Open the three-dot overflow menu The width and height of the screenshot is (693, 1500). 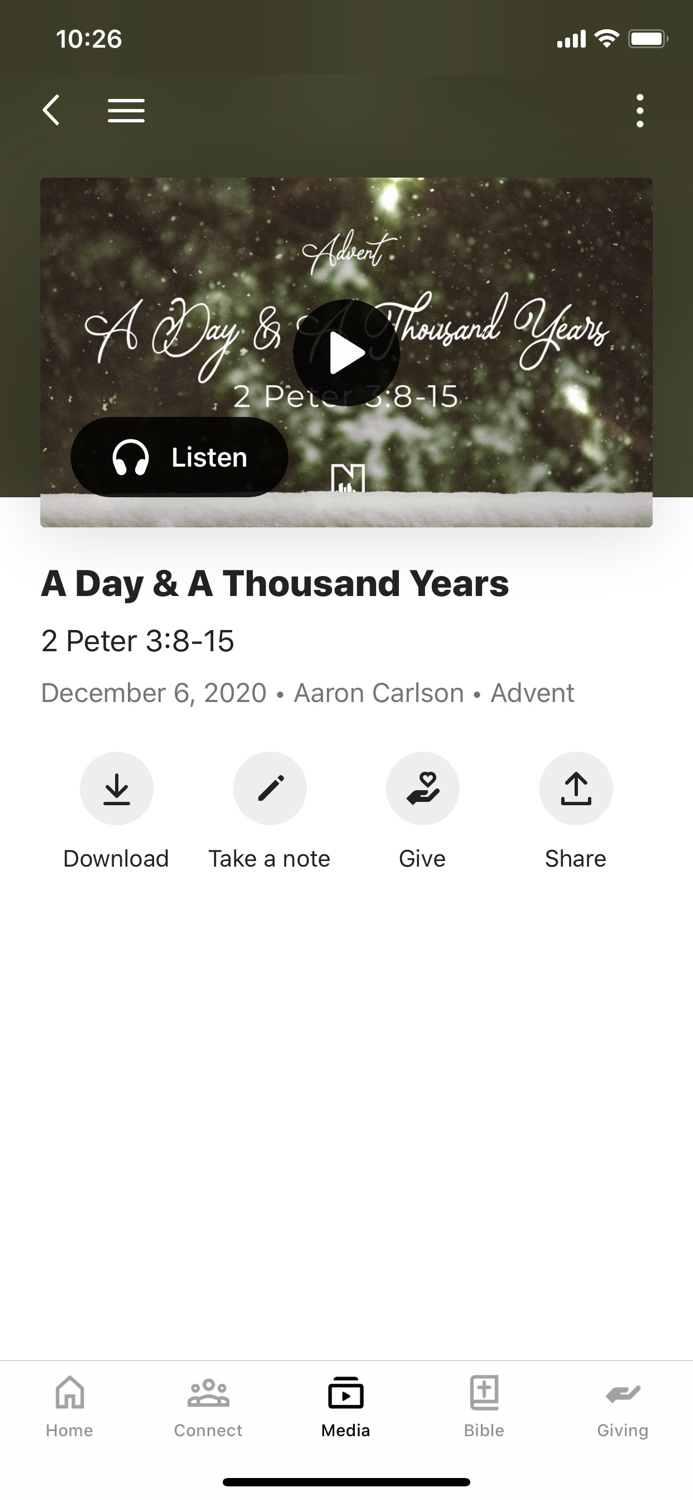[639, 110]
